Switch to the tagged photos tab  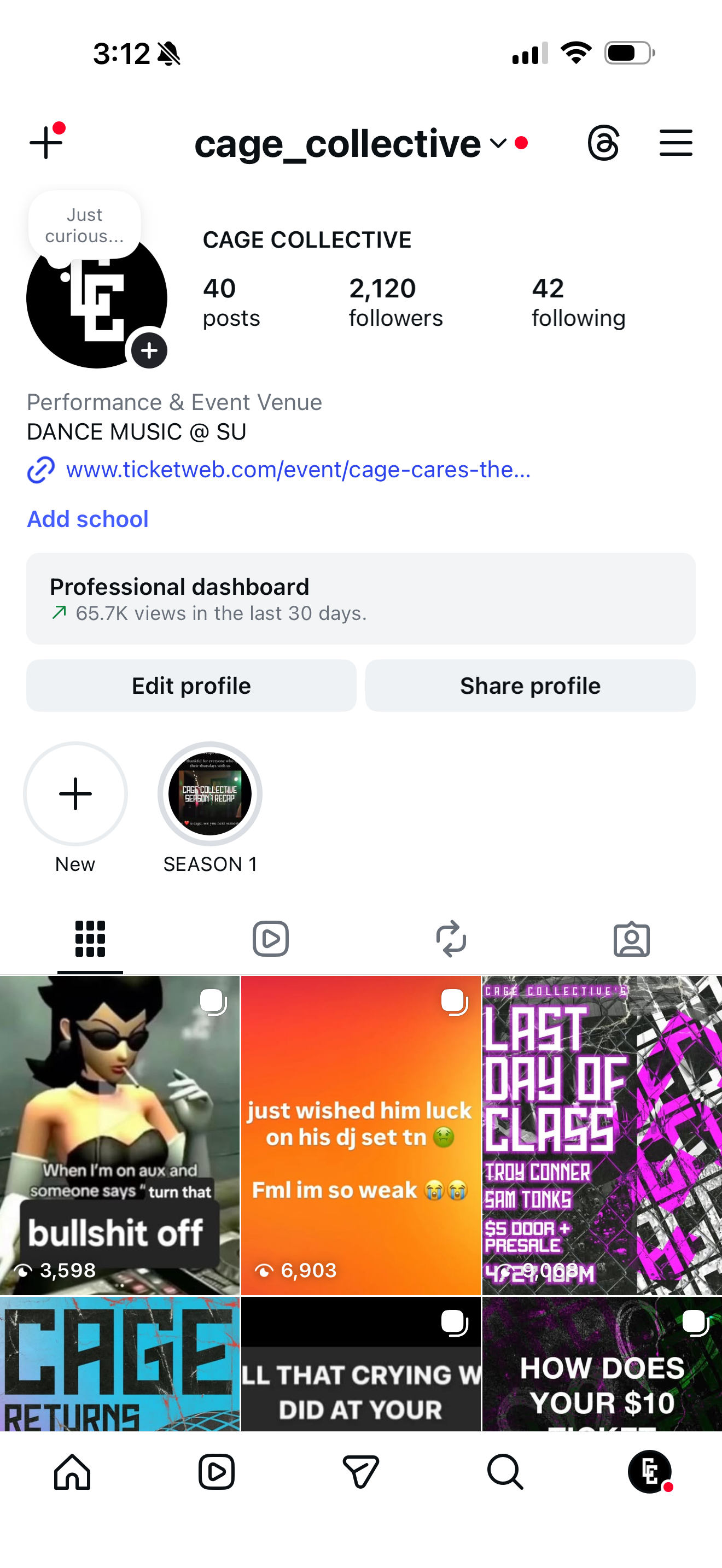coord(631,939)
